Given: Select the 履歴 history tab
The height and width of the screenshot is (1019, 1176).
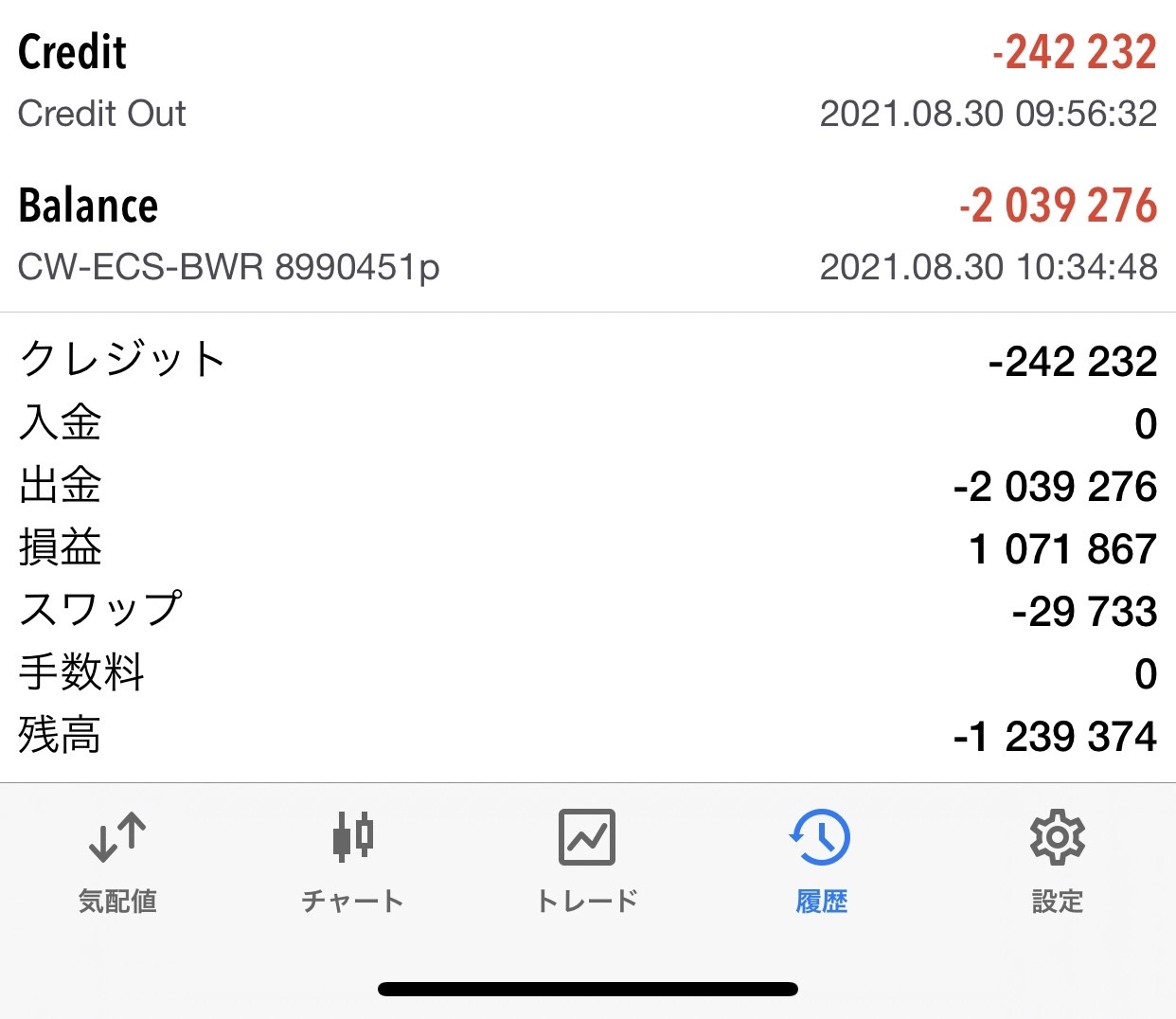Looking at the screenshot, I should pos(821,860).
